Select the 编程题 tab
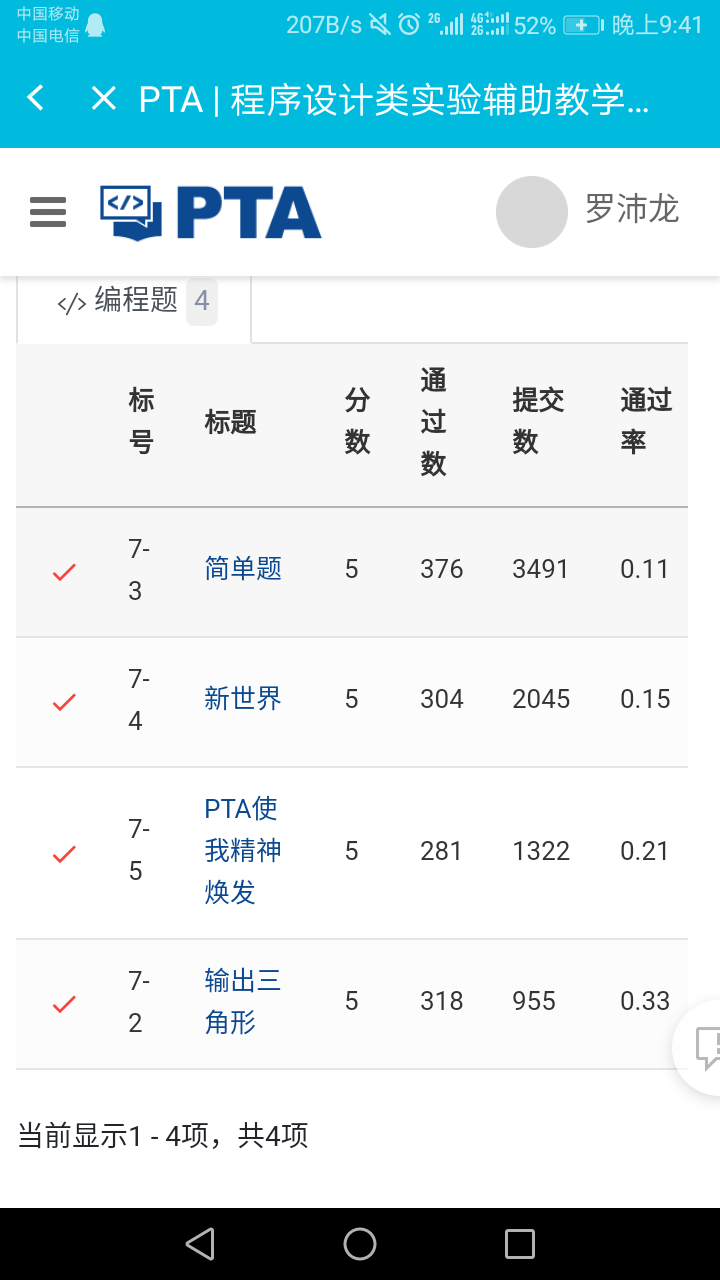Screen dimensions: 720x1280 134,300
